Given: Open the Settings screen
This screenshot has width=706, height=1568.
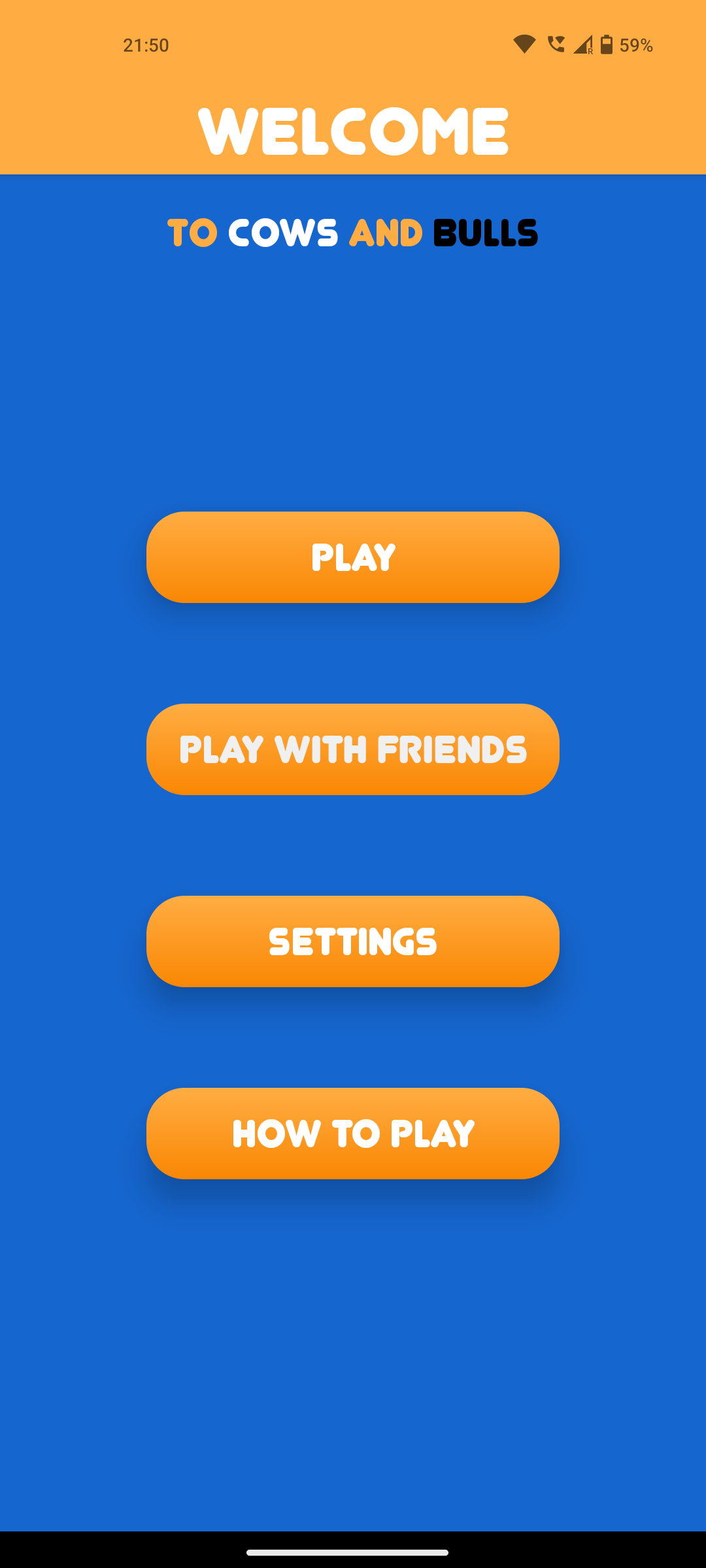Looking at the screenshot, I should point(353,941).
